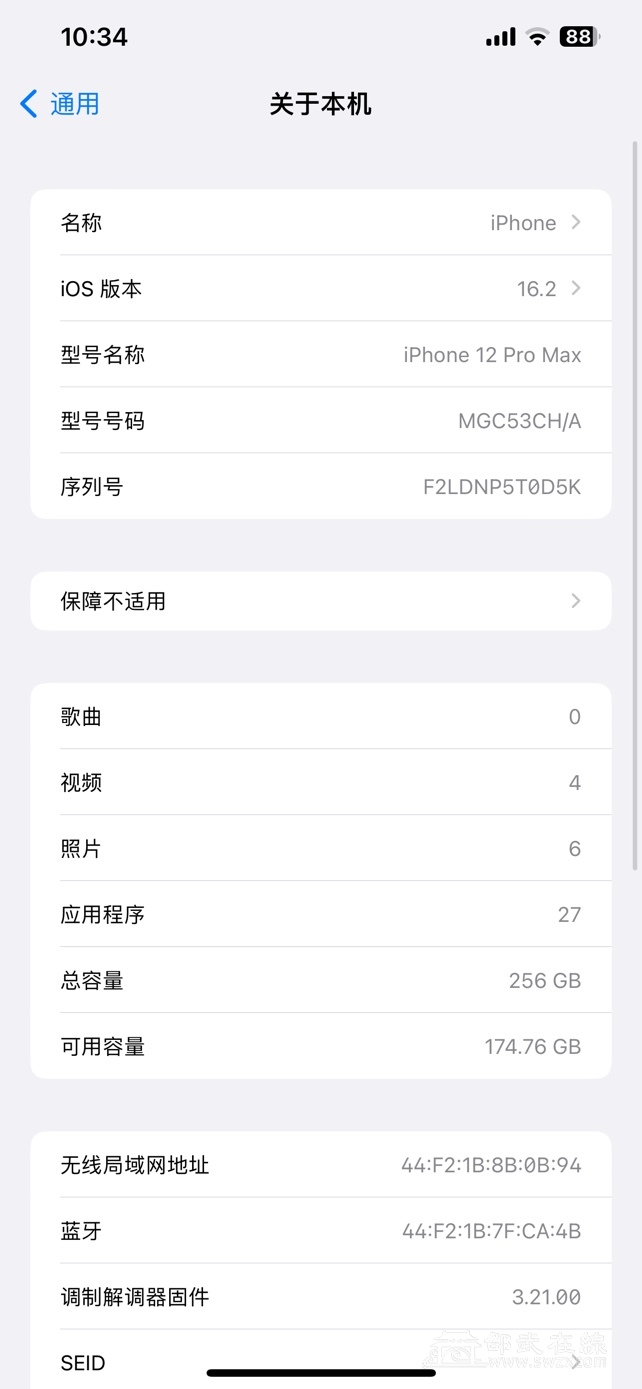
Task: Go back to 通用 settings
Action: [x=60, y=104]
